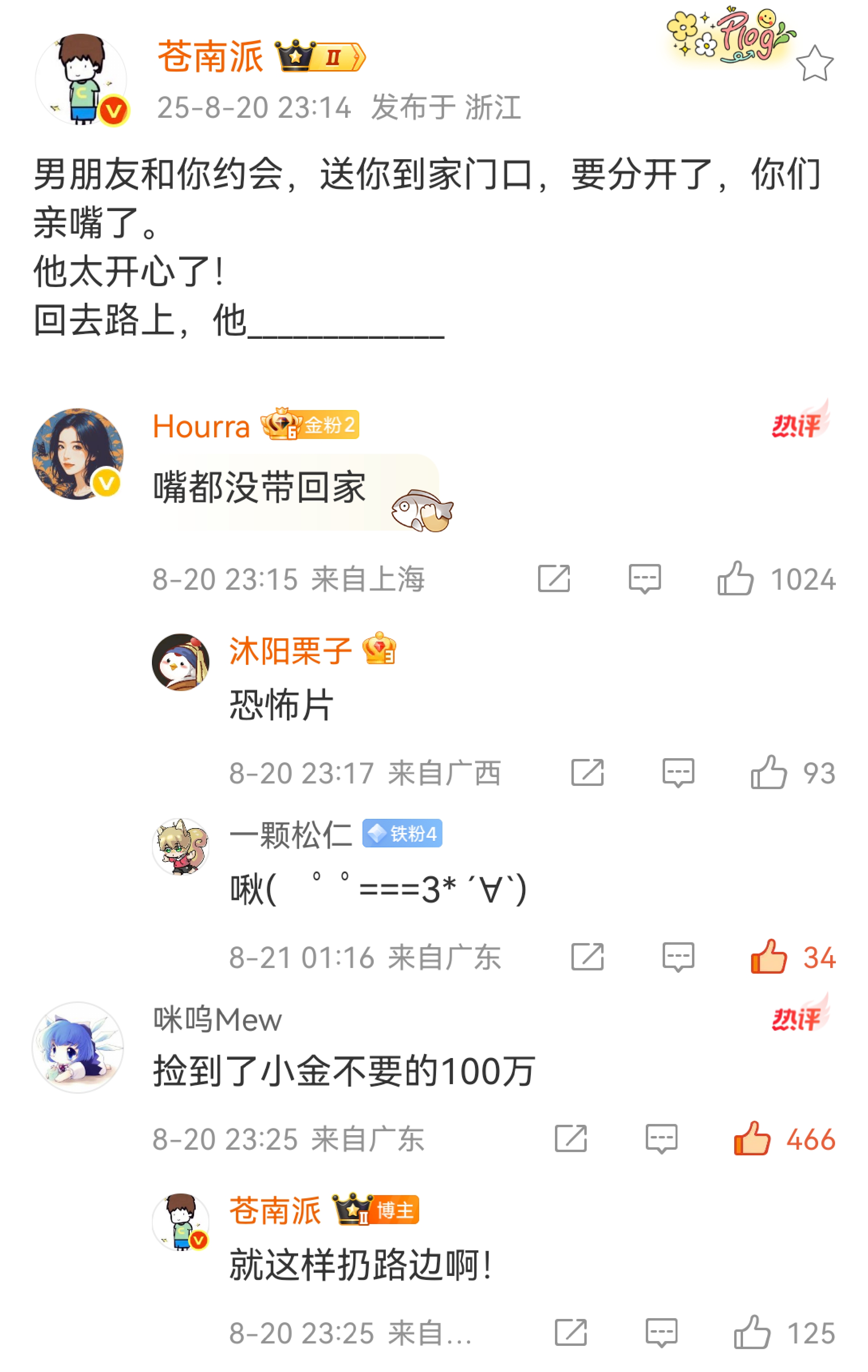The height and width of the screenshot is (1372, 868).
Task: Reply to 咪呜Mew's comment
Action: tap(661, 1139)
